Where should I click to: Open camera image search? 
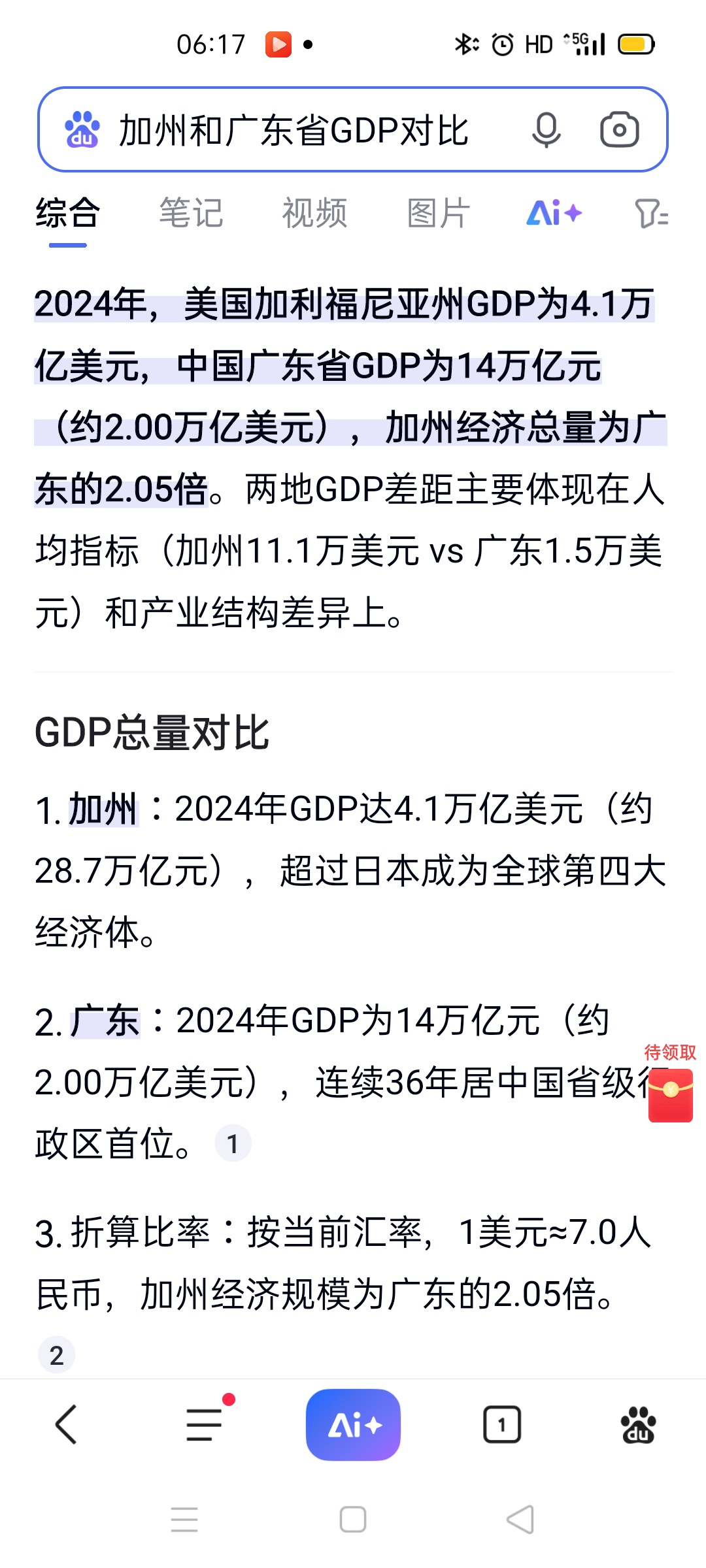point(619,130)
